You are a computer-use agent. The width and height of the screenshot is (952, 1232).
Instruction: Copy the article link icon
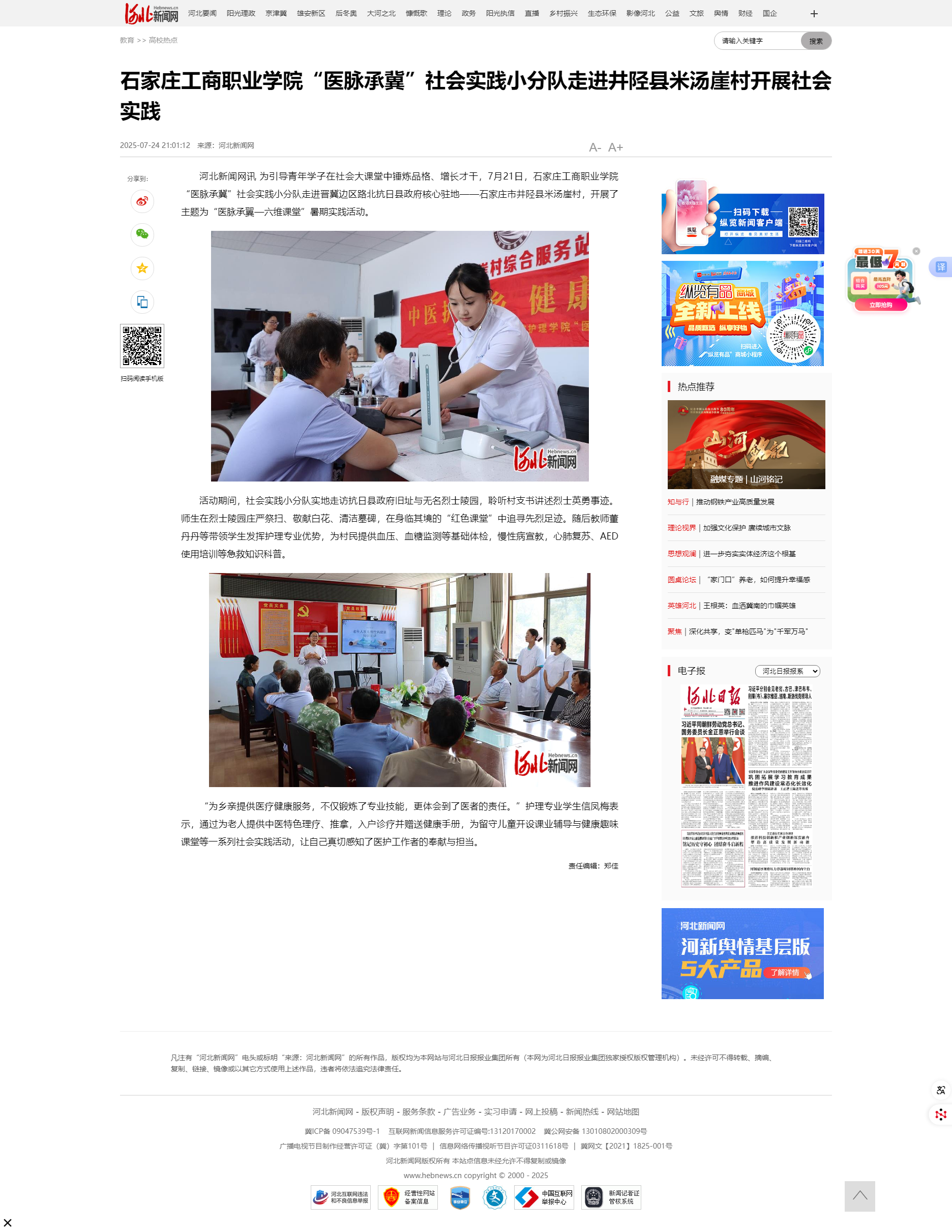(x=142, y=302)
